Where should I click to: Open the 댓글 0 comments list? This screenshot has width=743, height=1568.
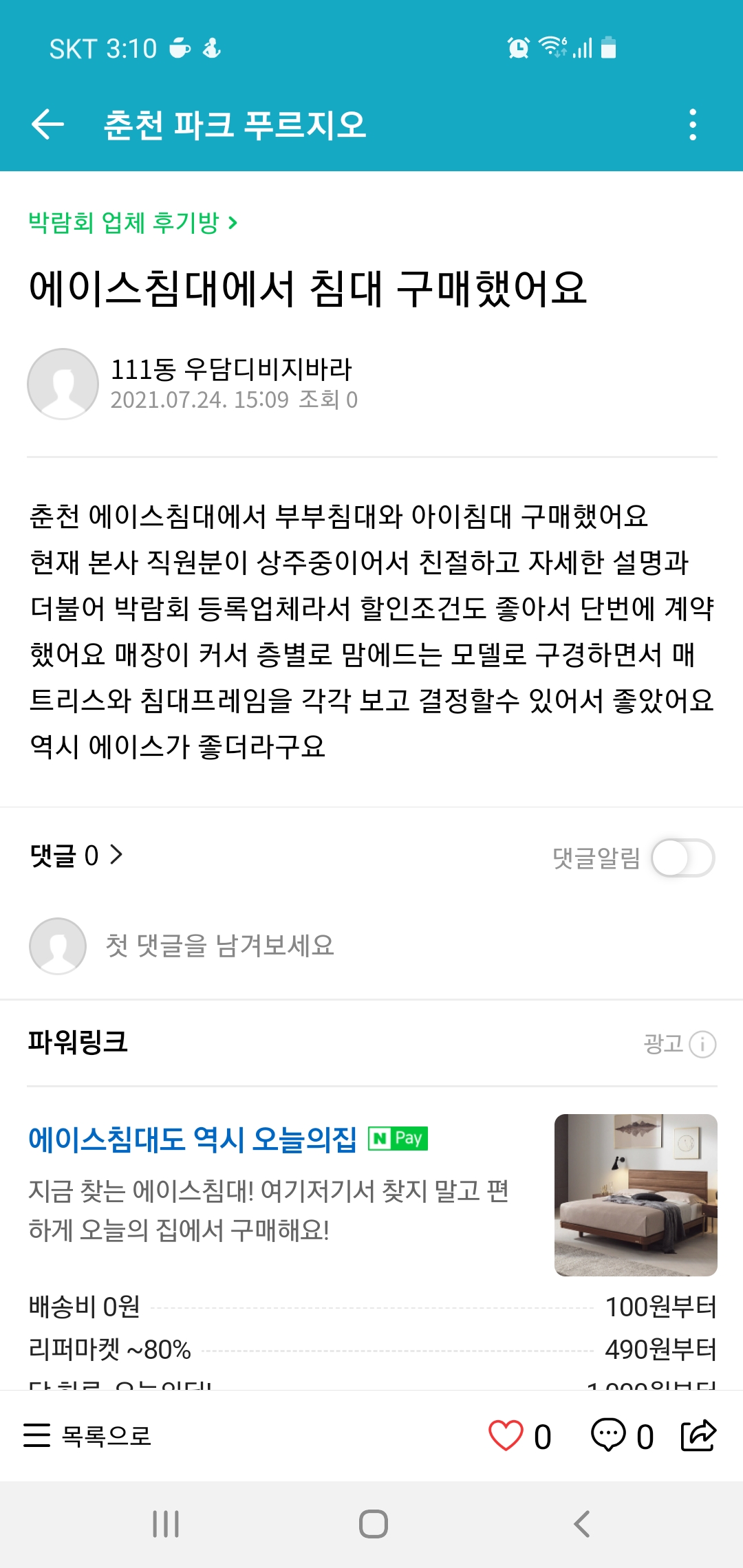(76, 856)
